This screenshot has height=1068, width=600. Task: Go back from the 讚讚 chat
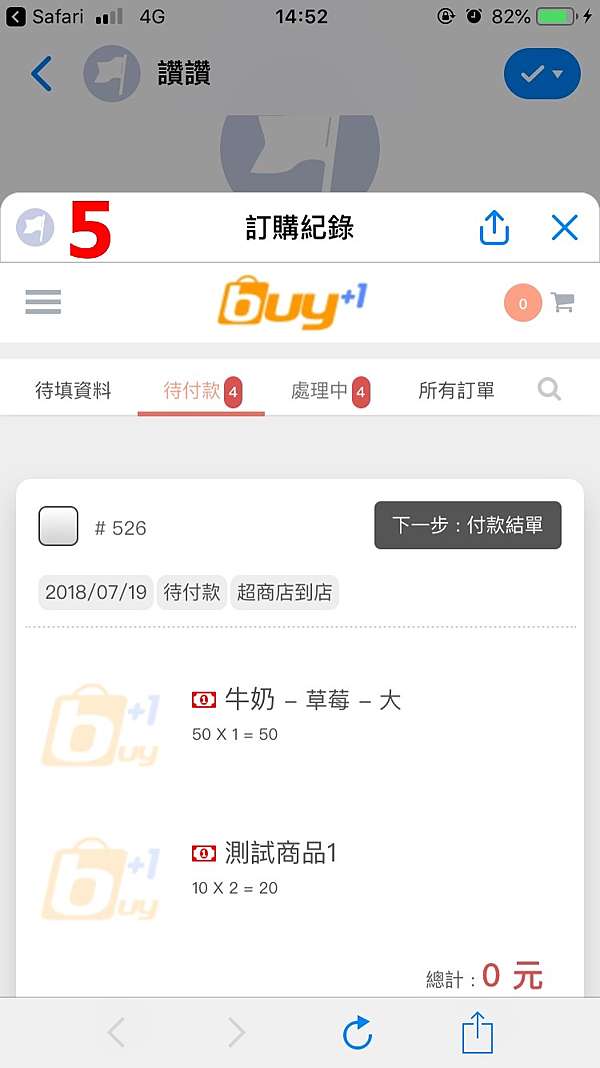coord(42,74)
